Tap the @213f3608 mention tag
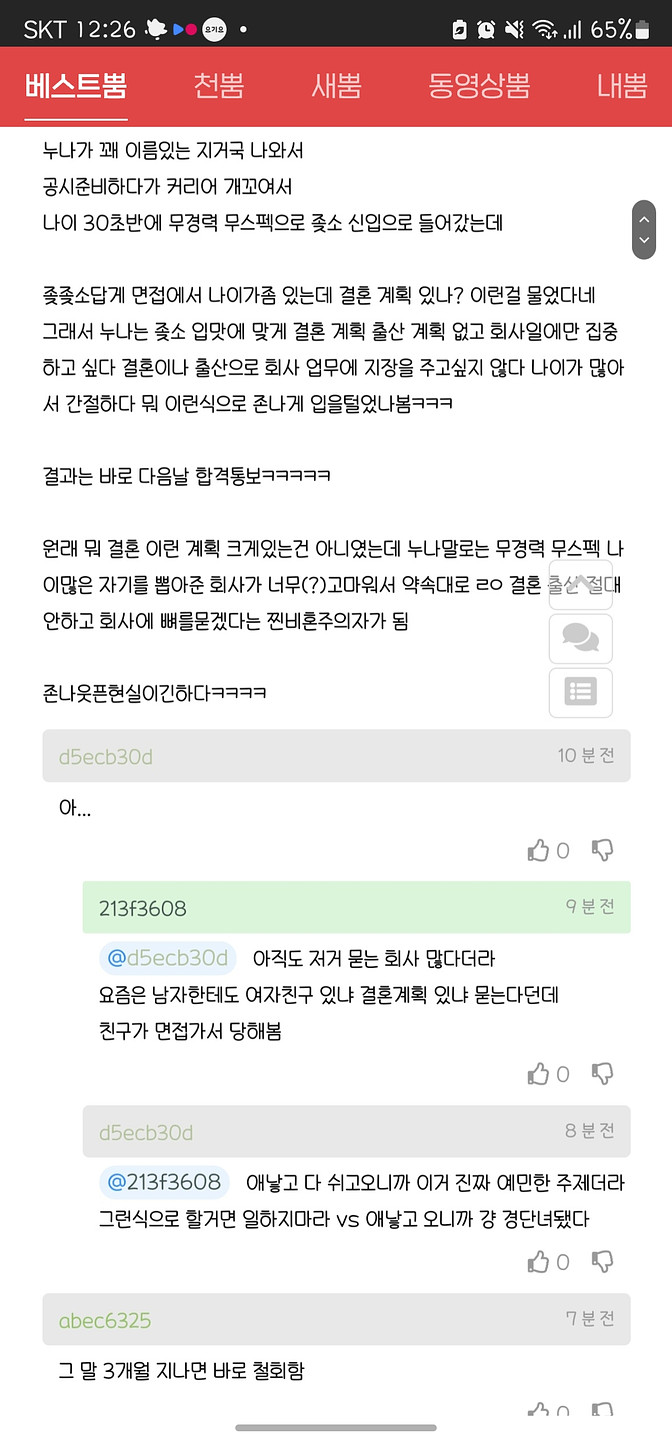This screenshot has width=672, height=1440. (x=164, y=1182)
